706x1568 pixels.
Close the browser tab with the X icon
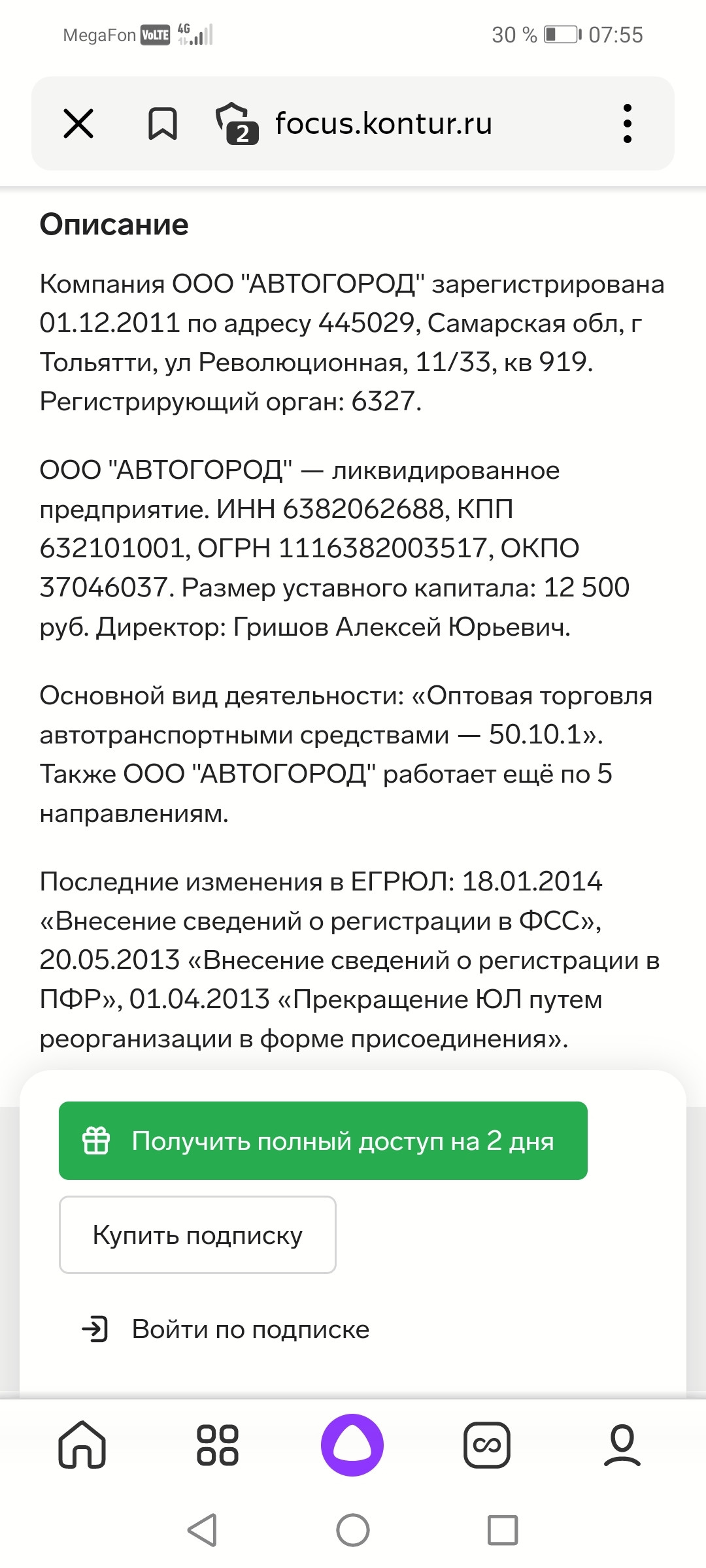click(x=78, y=123)
